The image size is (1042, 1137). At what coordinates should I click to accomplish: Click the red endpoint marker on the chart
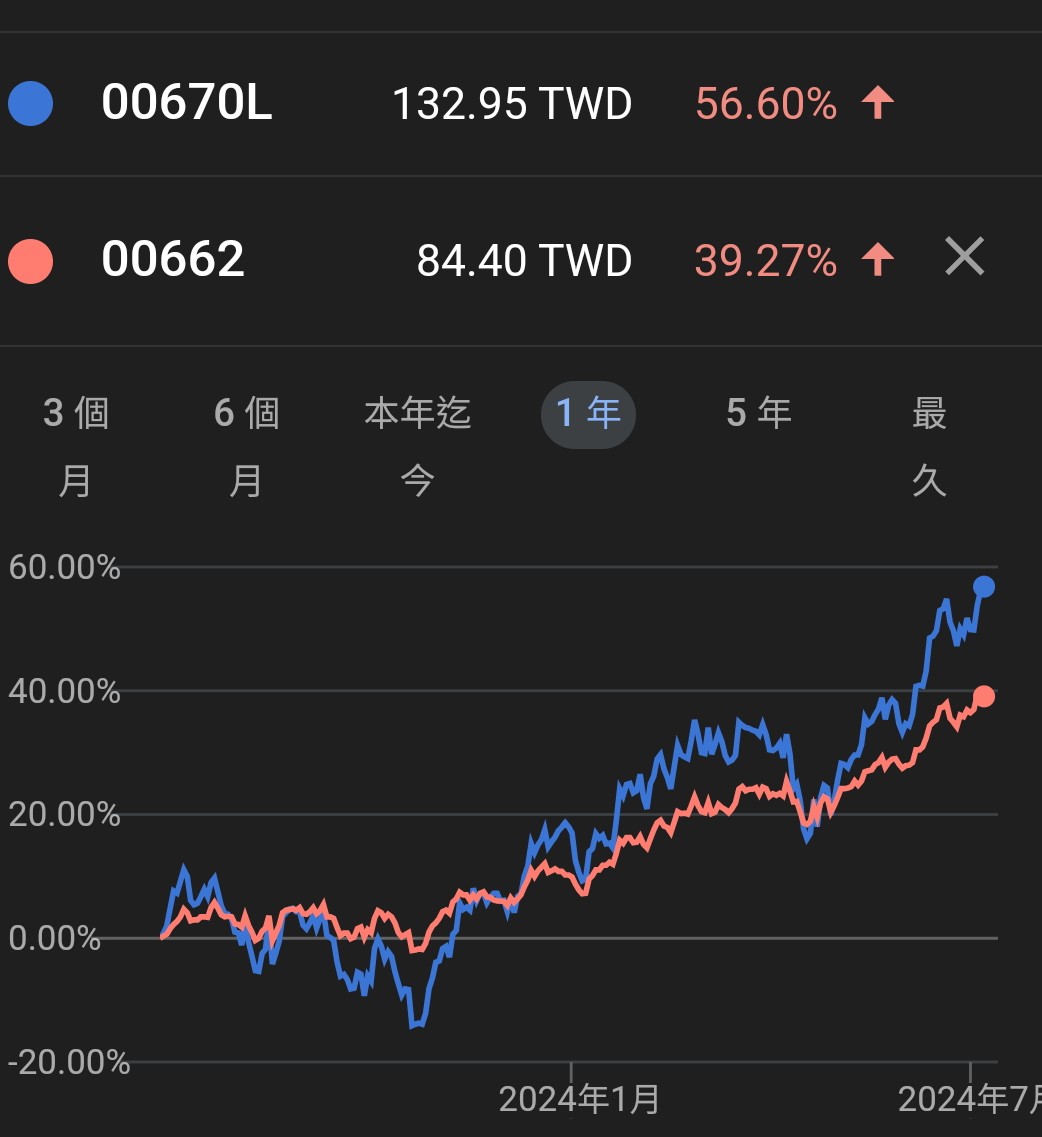coord(985,695)
